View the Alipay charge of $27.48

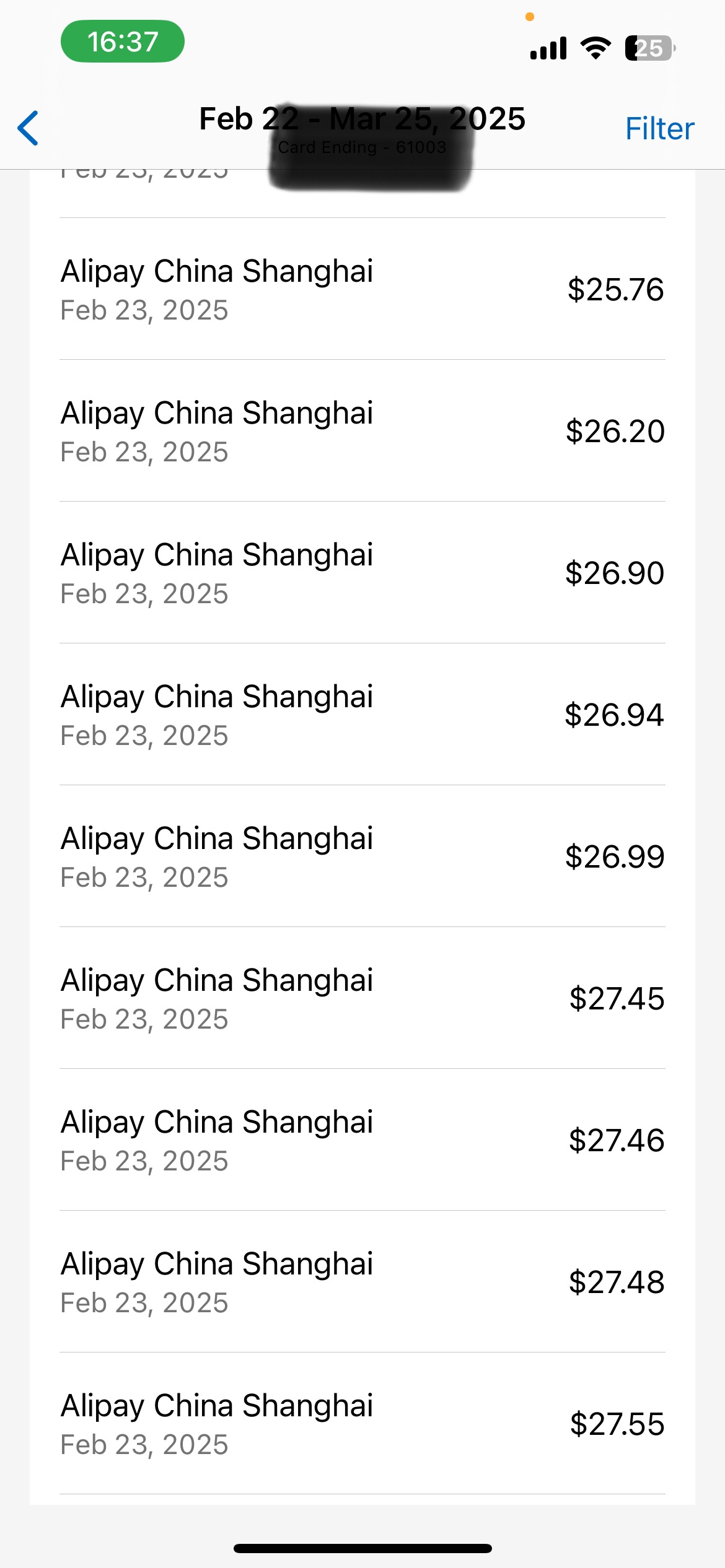[x=362, y=1282]
